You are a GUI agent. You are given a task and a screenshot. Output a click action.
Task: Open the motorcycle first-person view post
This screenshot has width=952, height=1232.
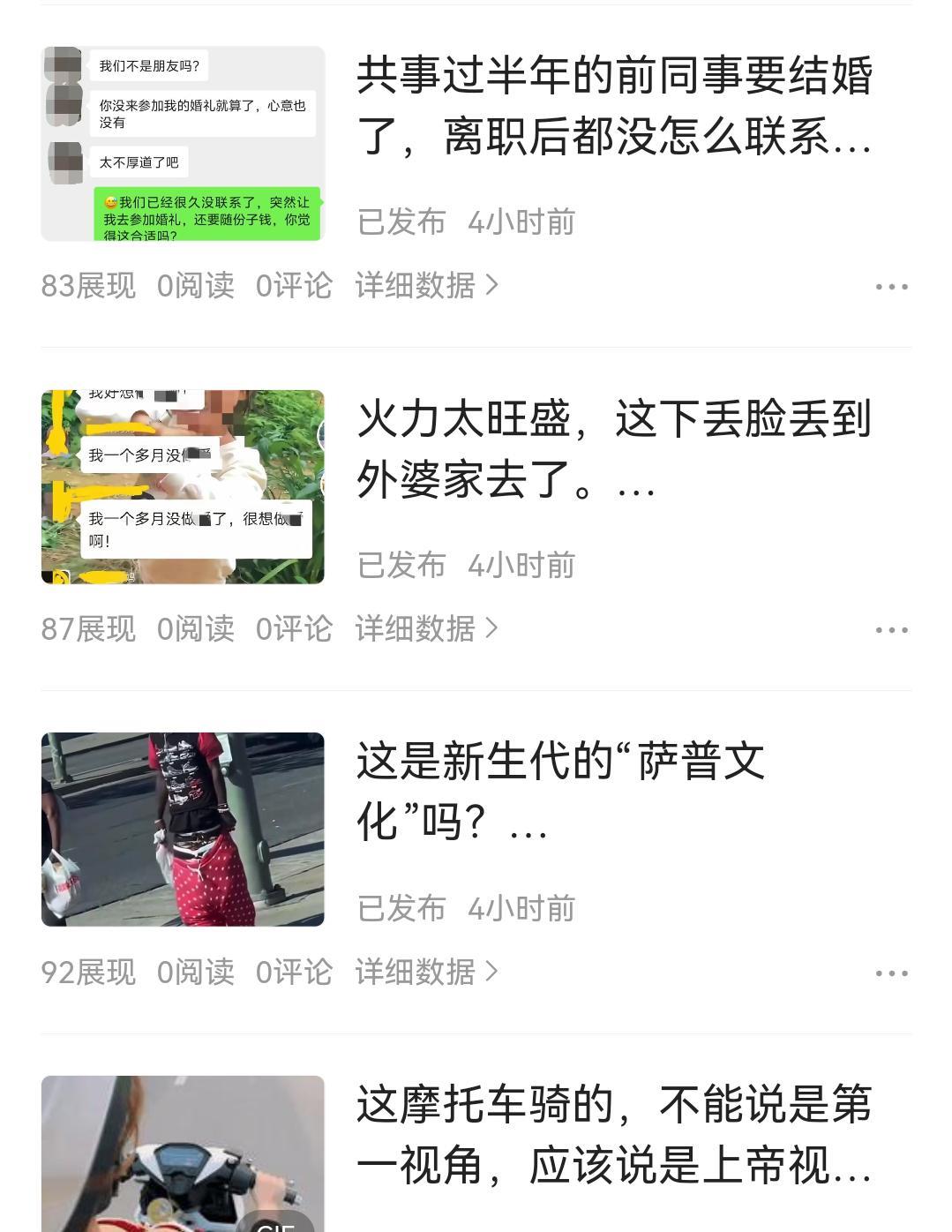[614, 1135]
